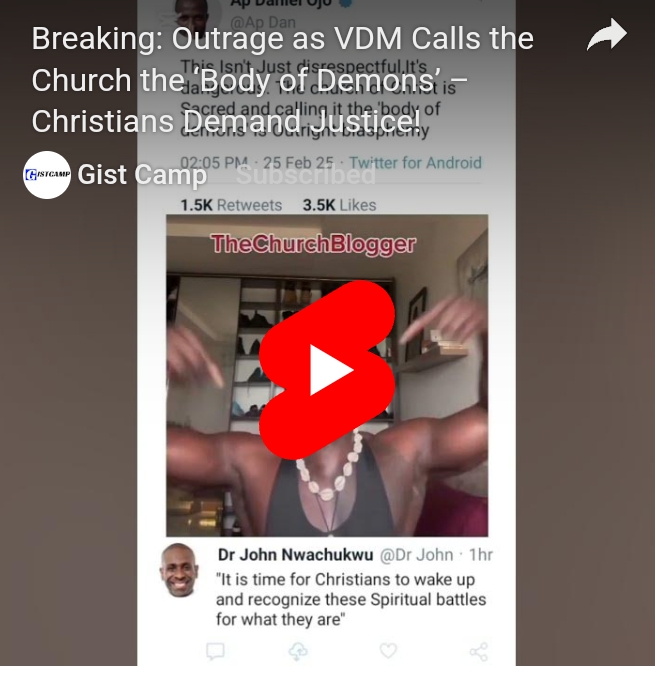Image resolution: width=655 pixels, height=674 pixels.
Task: Visit the Gist Camp channel name
Action: (141, 175)
